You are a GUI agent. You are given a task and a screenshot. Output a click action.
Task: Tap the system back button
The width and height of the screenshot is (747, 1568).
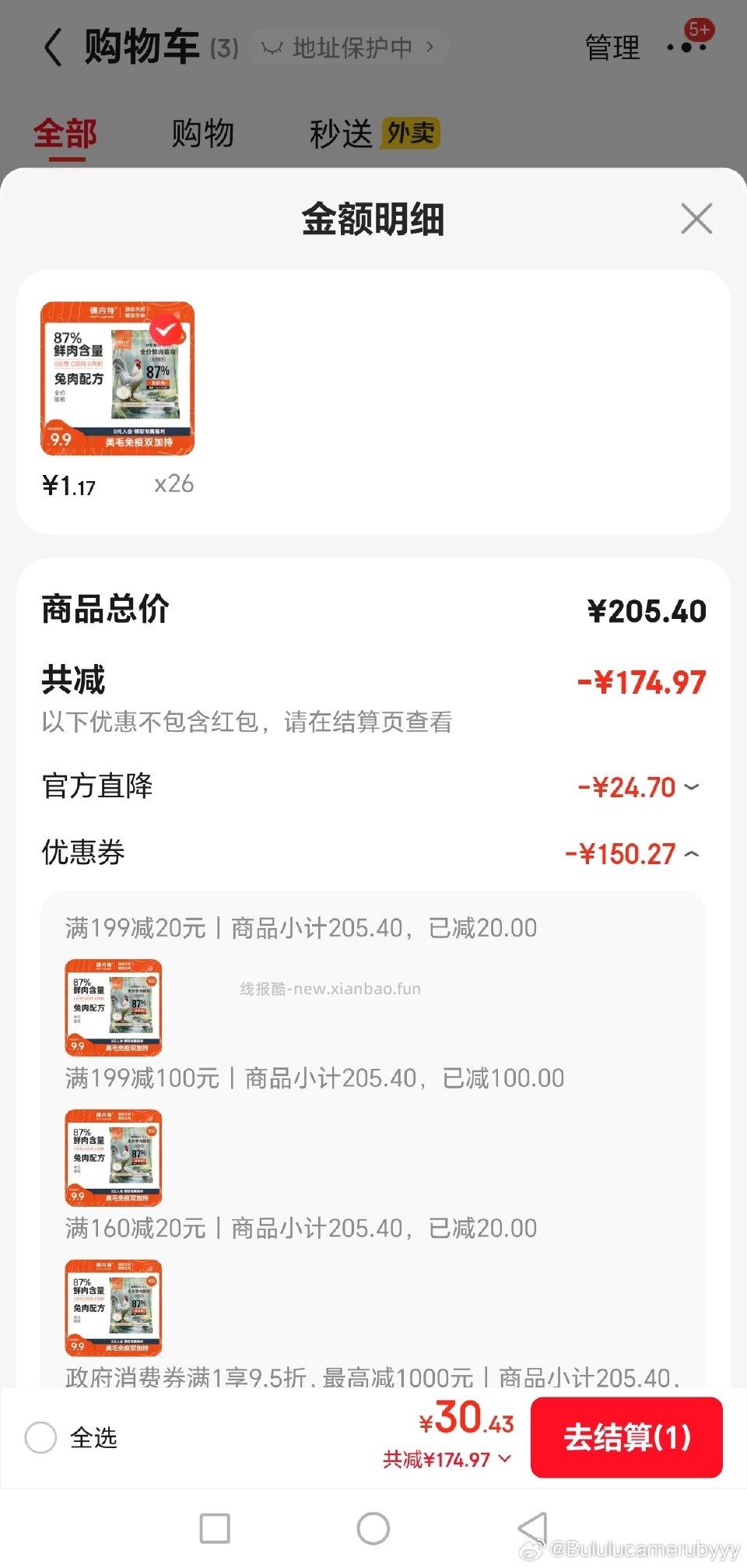532,1528
